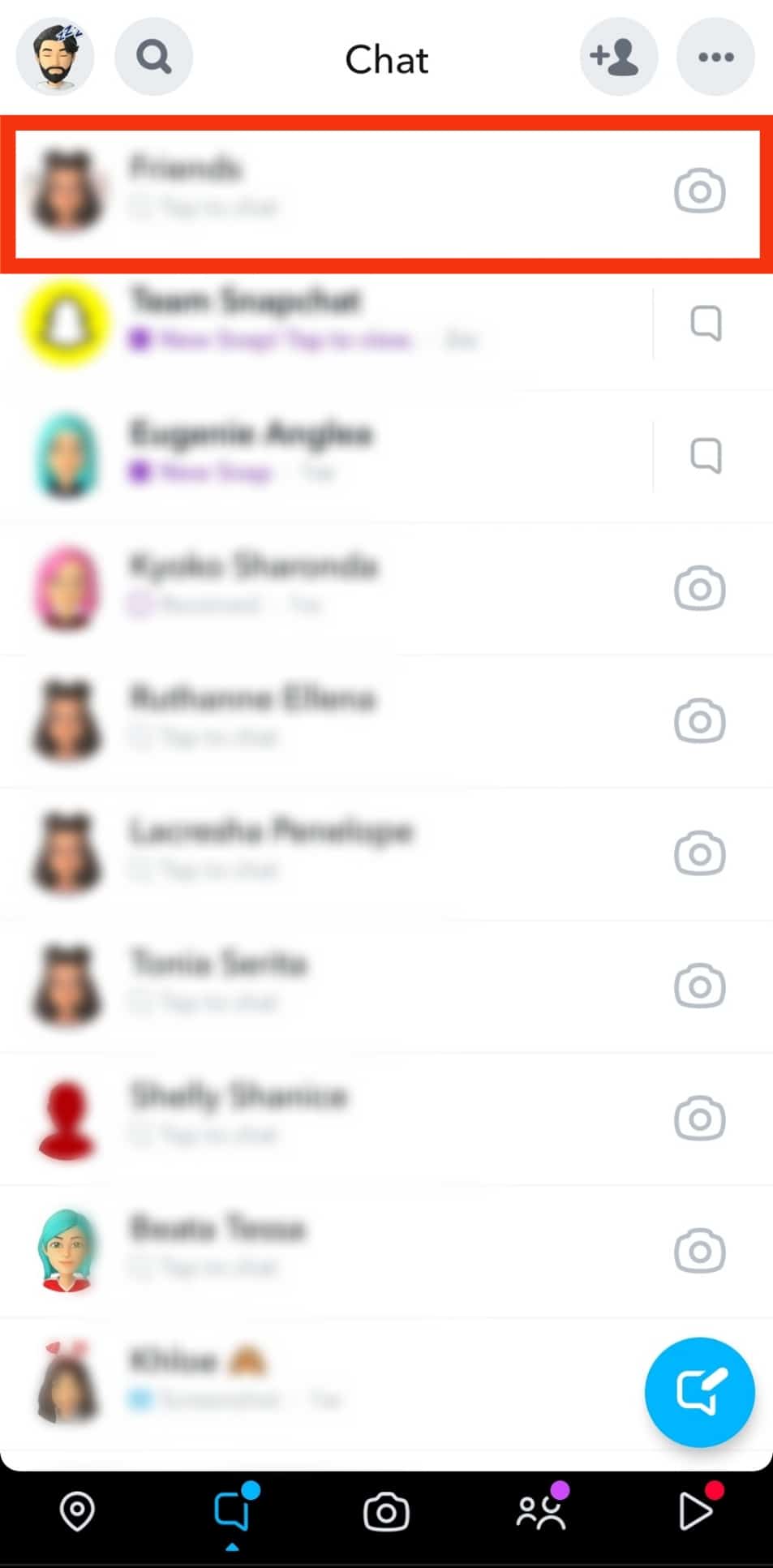Image resolution: width=773 pixels, height=1568 pixels.
Task: Tap the camera icon next to Shelly
Action: point(699,1118)
